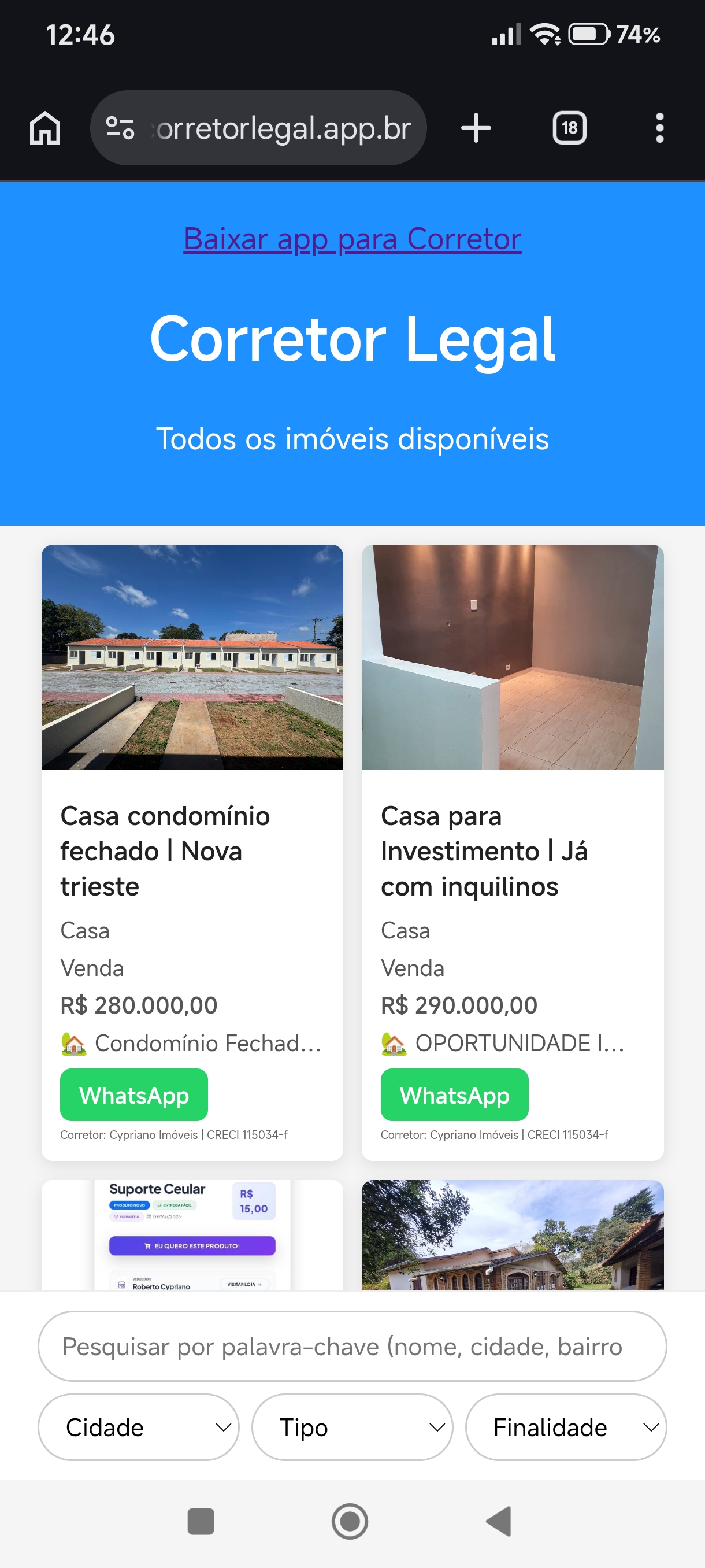Expand the Cidade dropdown
705x1568 pixels.
tap(138, 1428)
